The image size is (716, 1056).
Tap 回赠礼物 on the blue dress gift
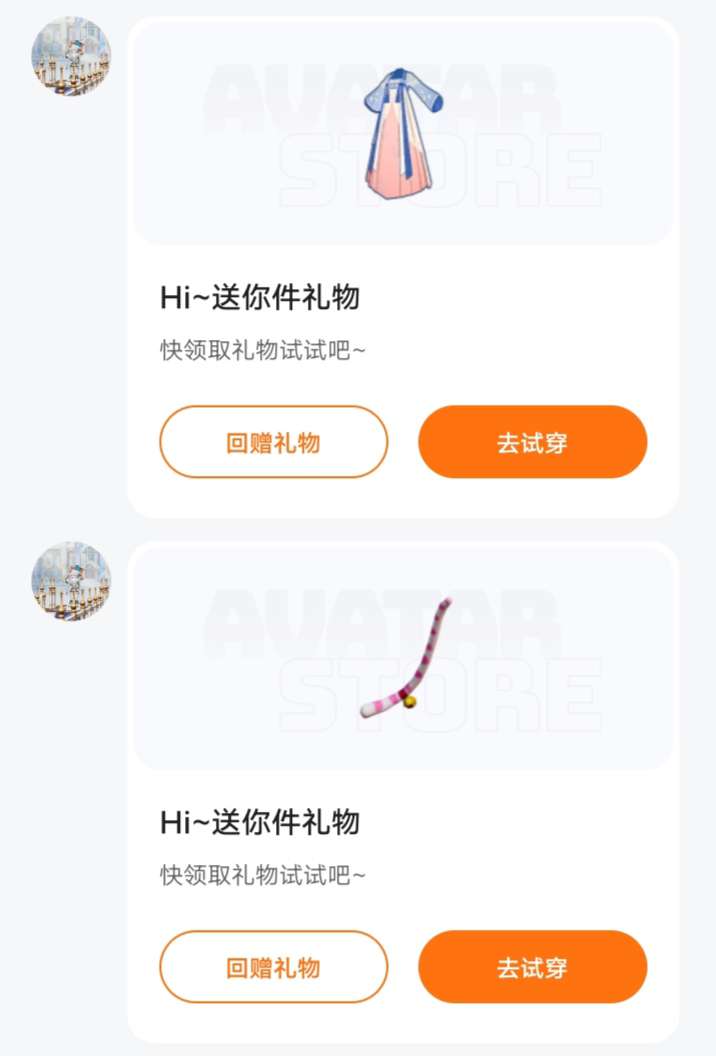[x=273, y=442]
